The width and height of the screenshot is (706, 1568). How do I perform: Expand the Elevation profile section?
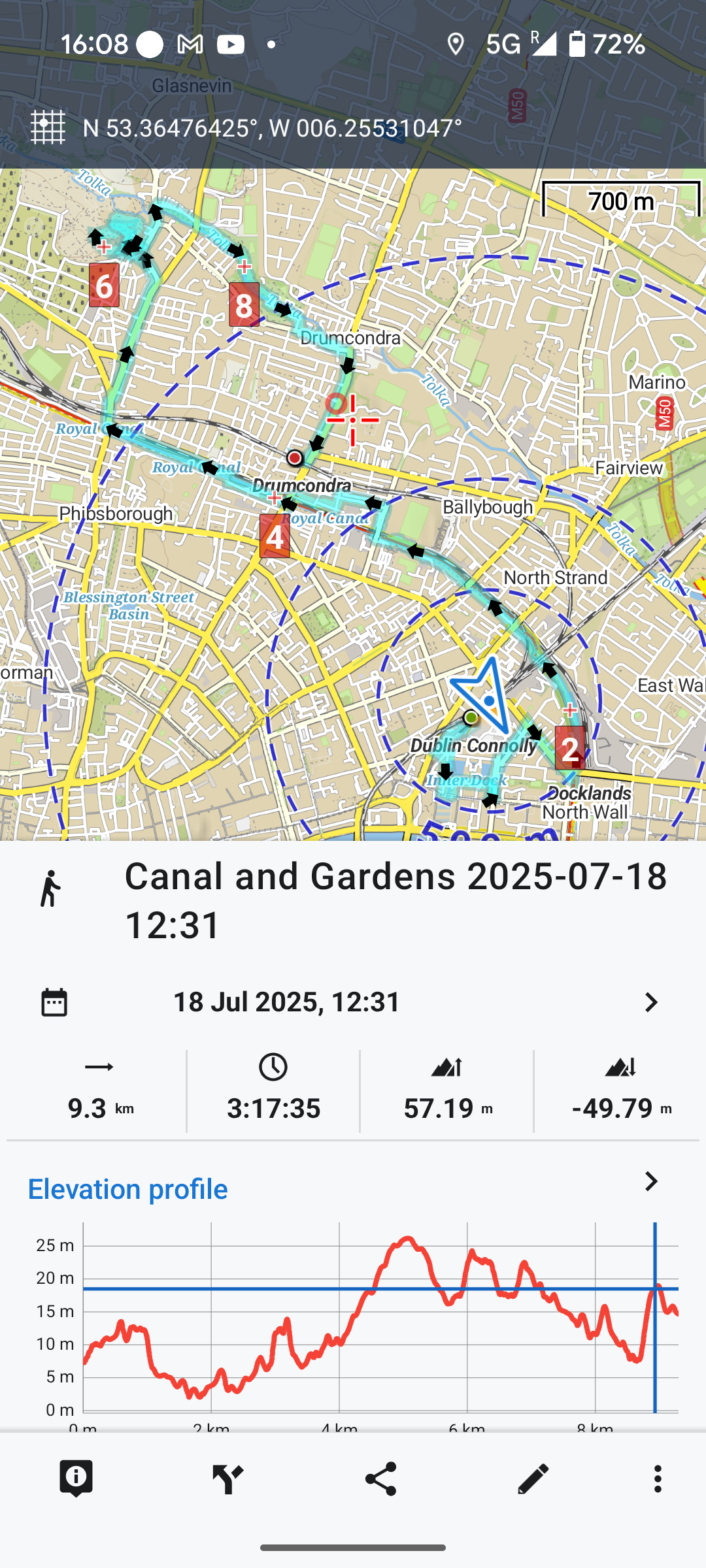[650, 1181]
